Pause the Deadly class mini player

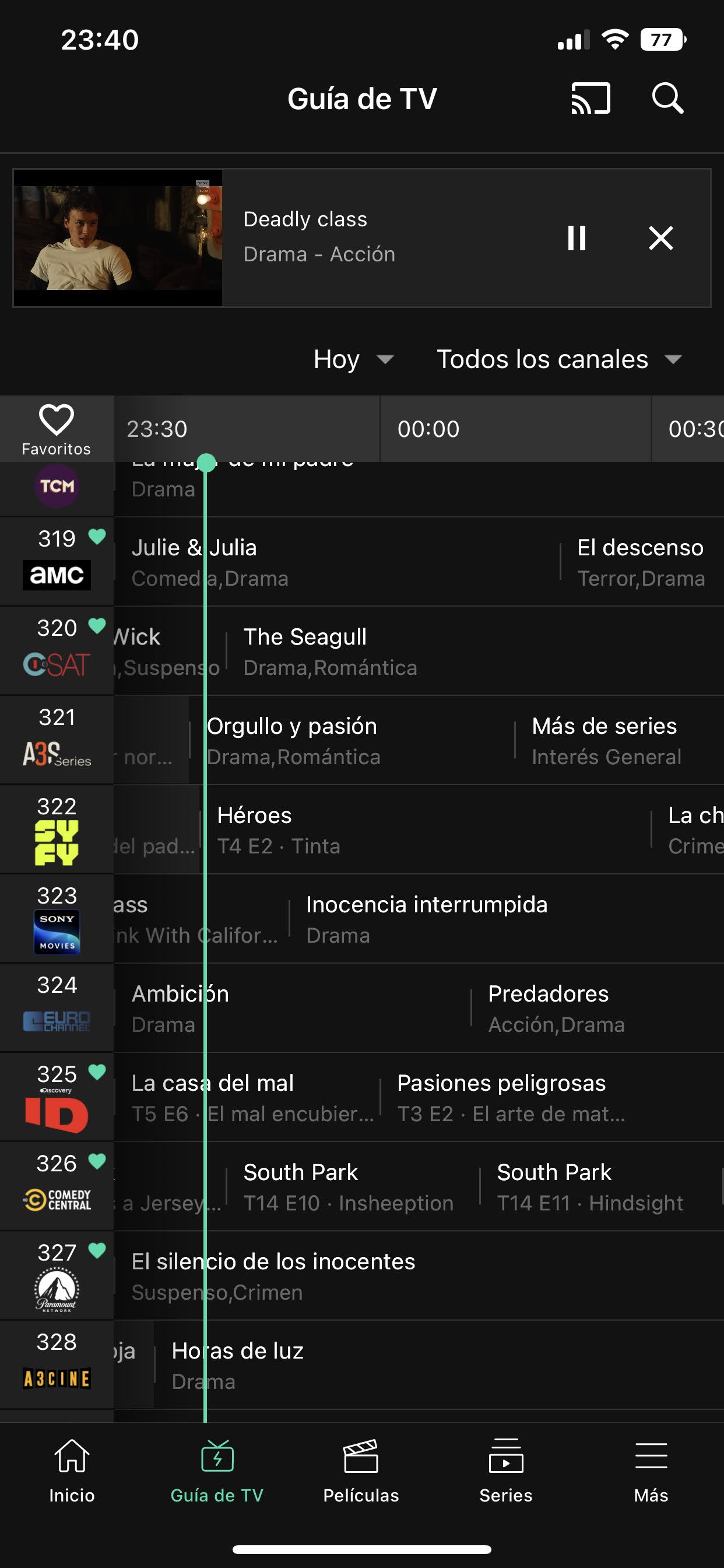[576, 238]
